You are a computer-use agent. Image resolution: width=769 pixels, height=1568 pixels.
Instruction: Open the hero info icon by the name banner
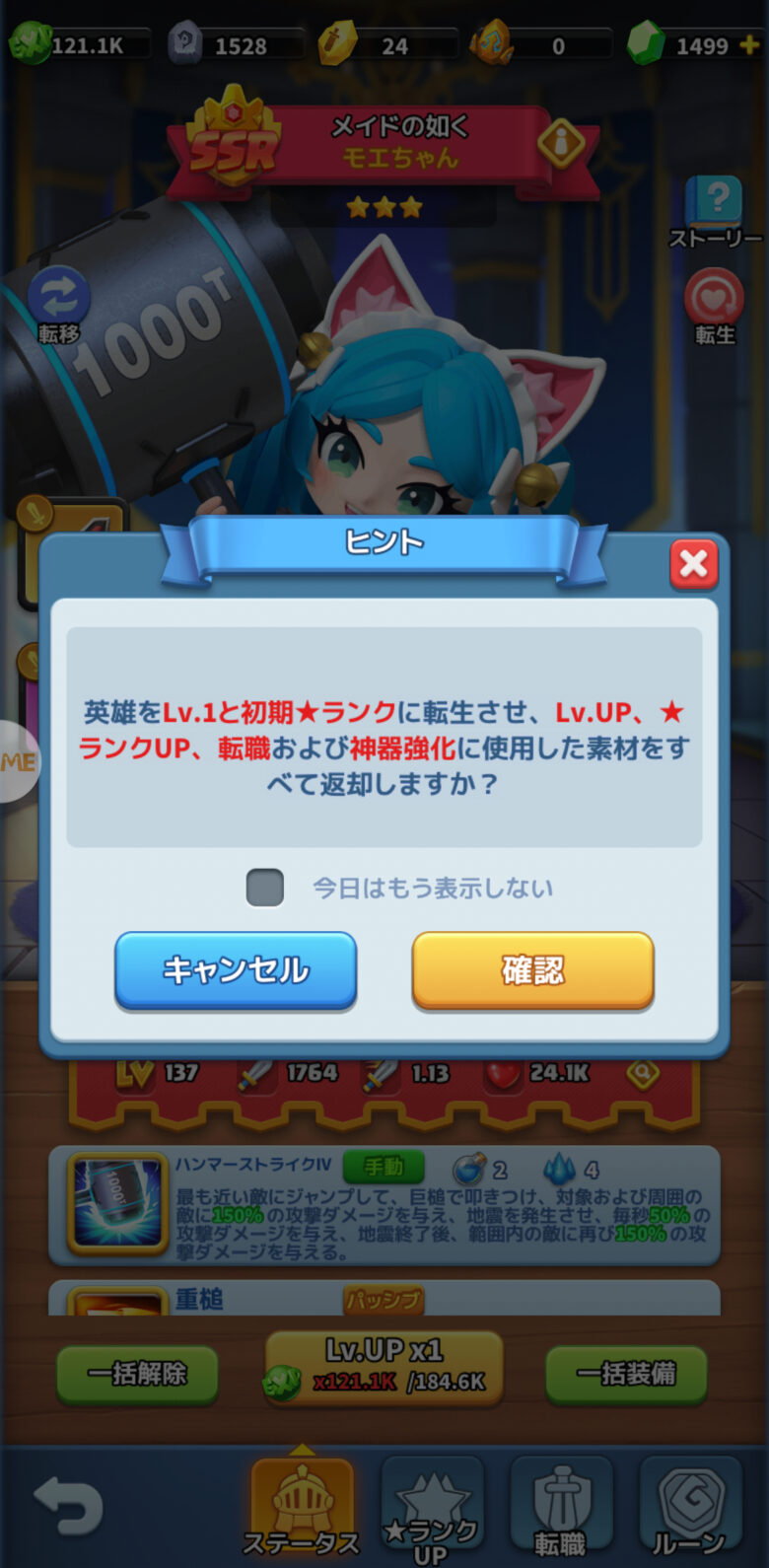[561, 145]
